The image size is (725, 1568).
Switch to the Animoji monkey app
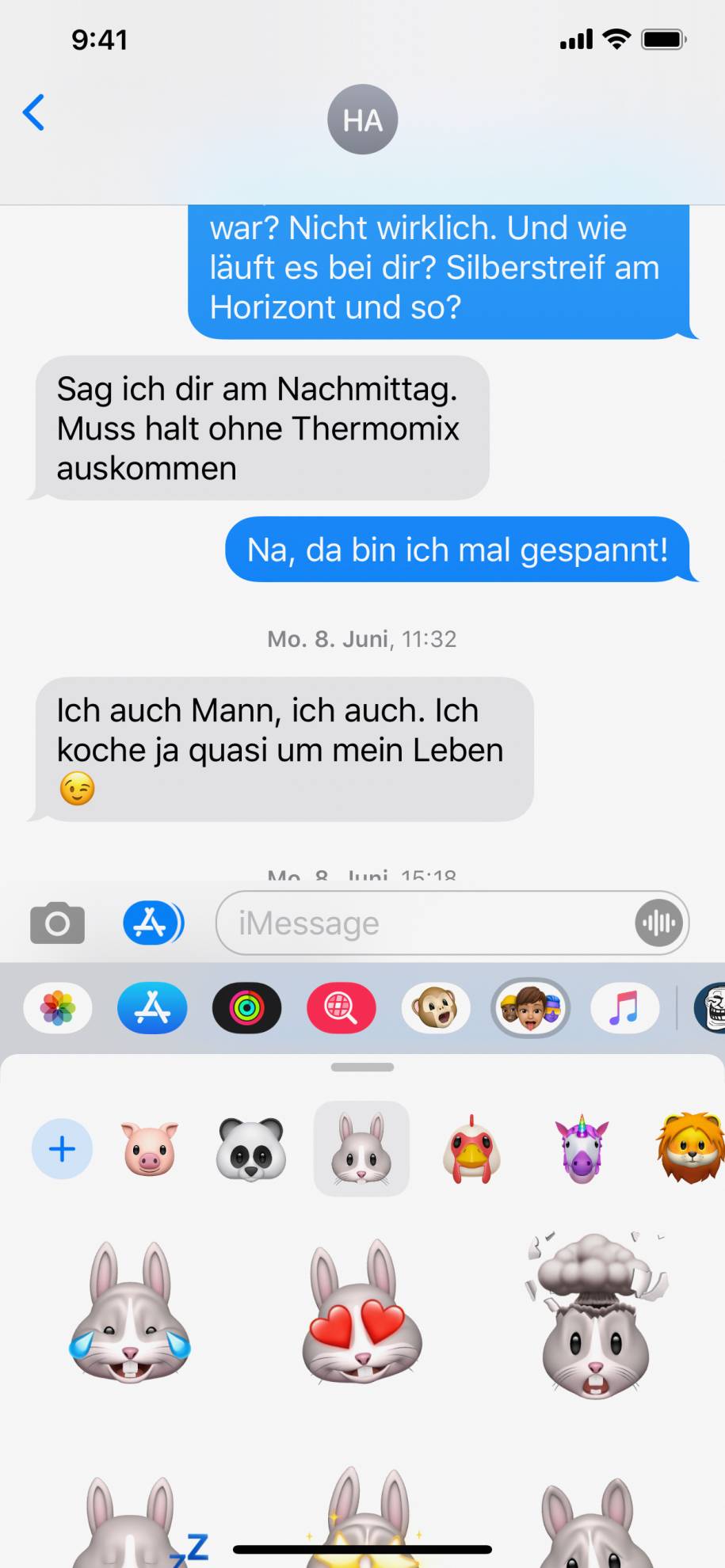point(436,1009)
